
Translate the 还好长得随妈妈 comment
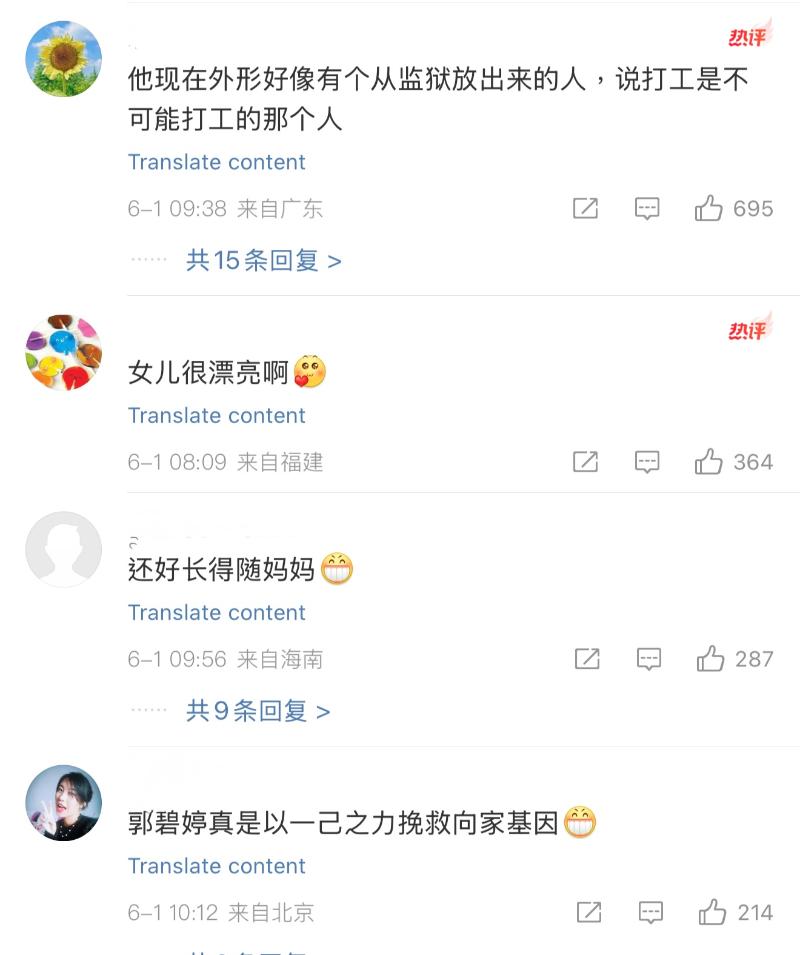click(217, 612)
